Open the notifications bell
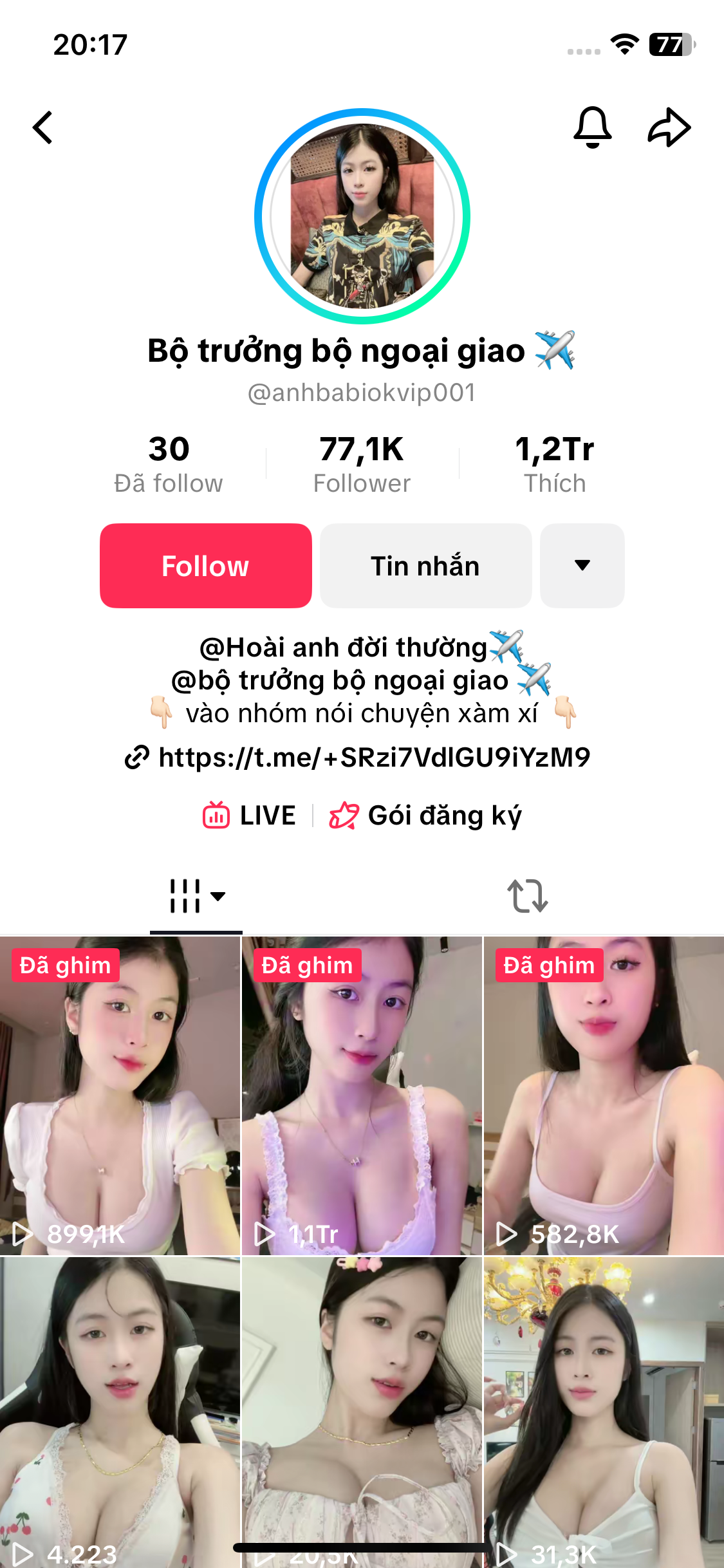This screenshot has width=724, height=1568. click(x=592, y=127)
